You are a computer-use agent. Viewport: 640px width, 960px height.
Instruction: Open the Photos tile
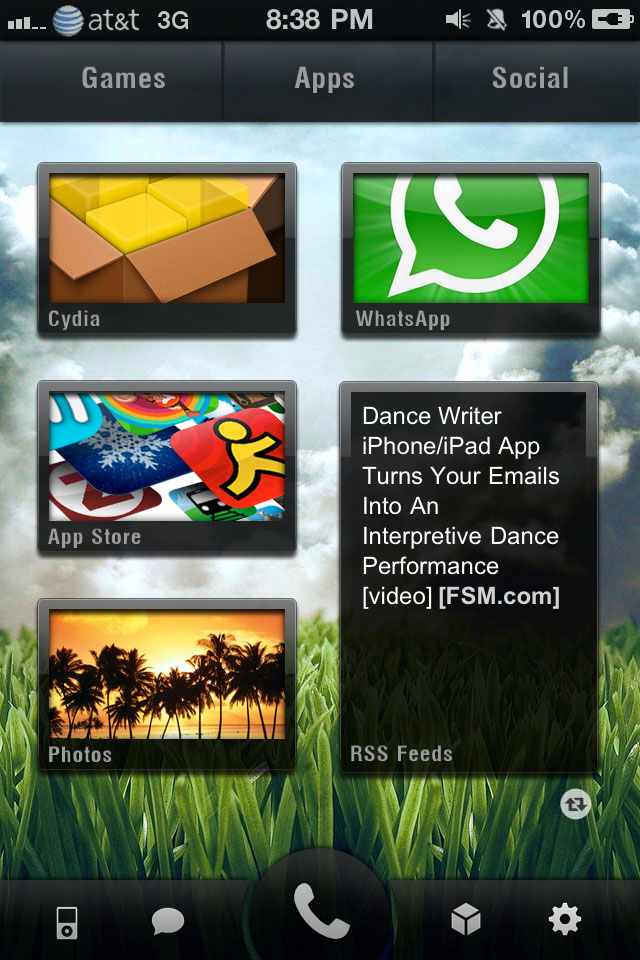166,683
